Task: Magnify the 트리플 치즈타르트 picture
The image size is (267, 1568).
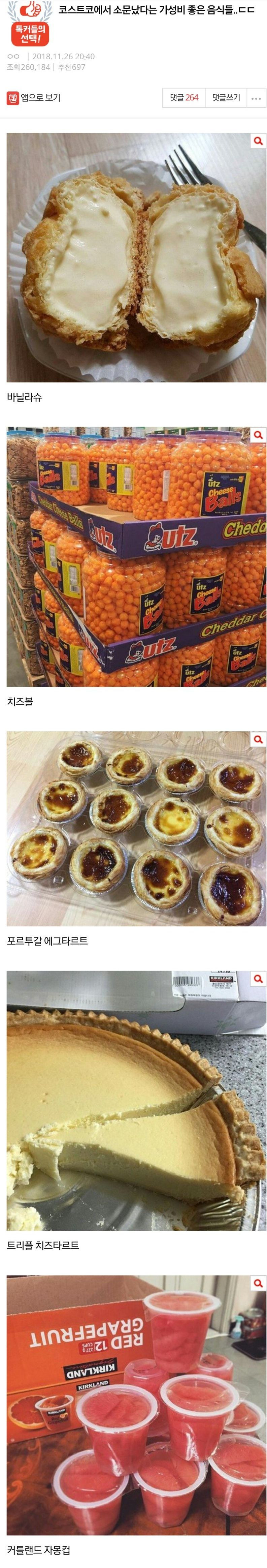Action: point(258,979)
